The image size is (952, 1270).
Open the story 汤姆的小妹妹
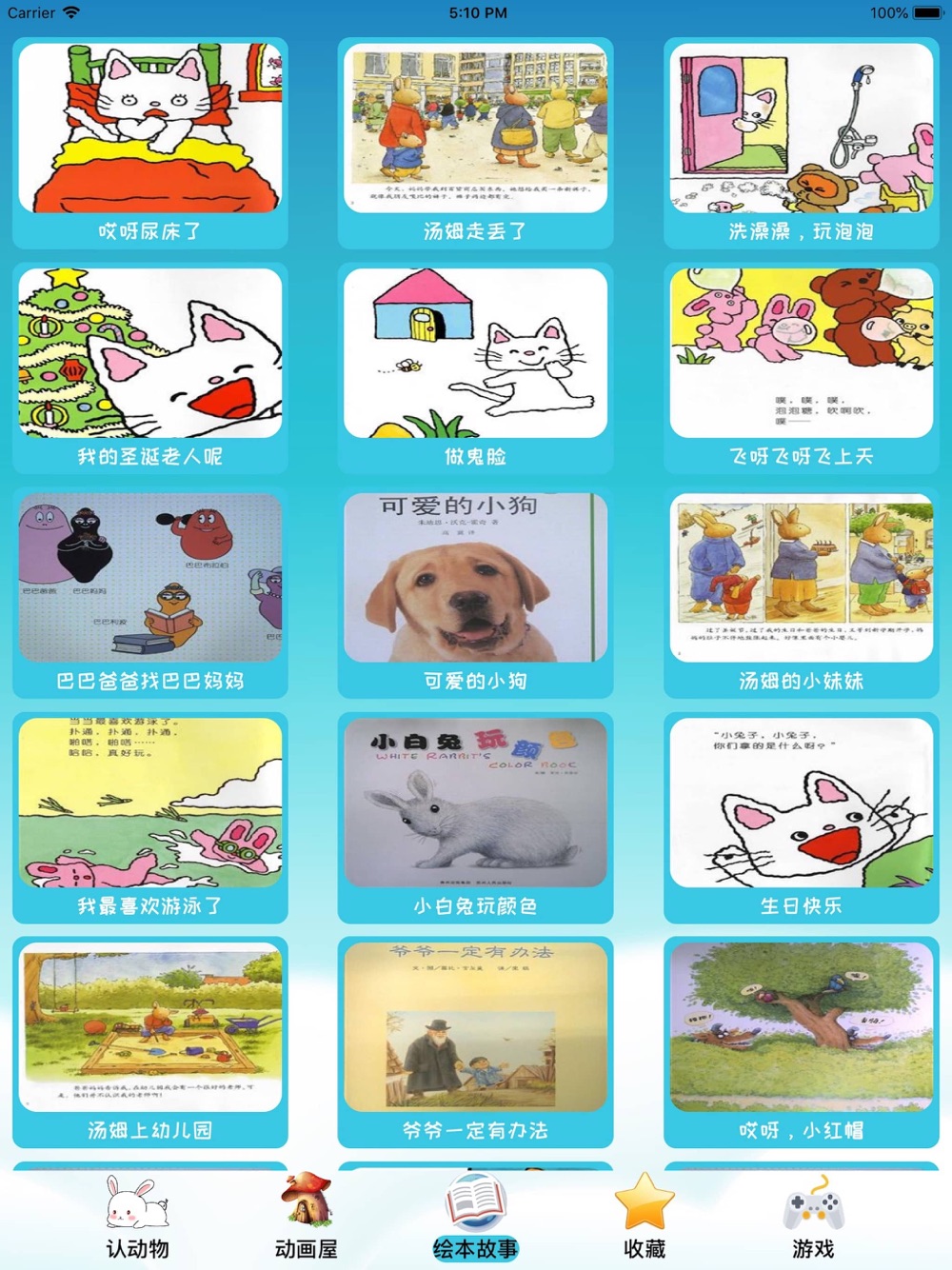pyautogui.click(x=802, y=592)
